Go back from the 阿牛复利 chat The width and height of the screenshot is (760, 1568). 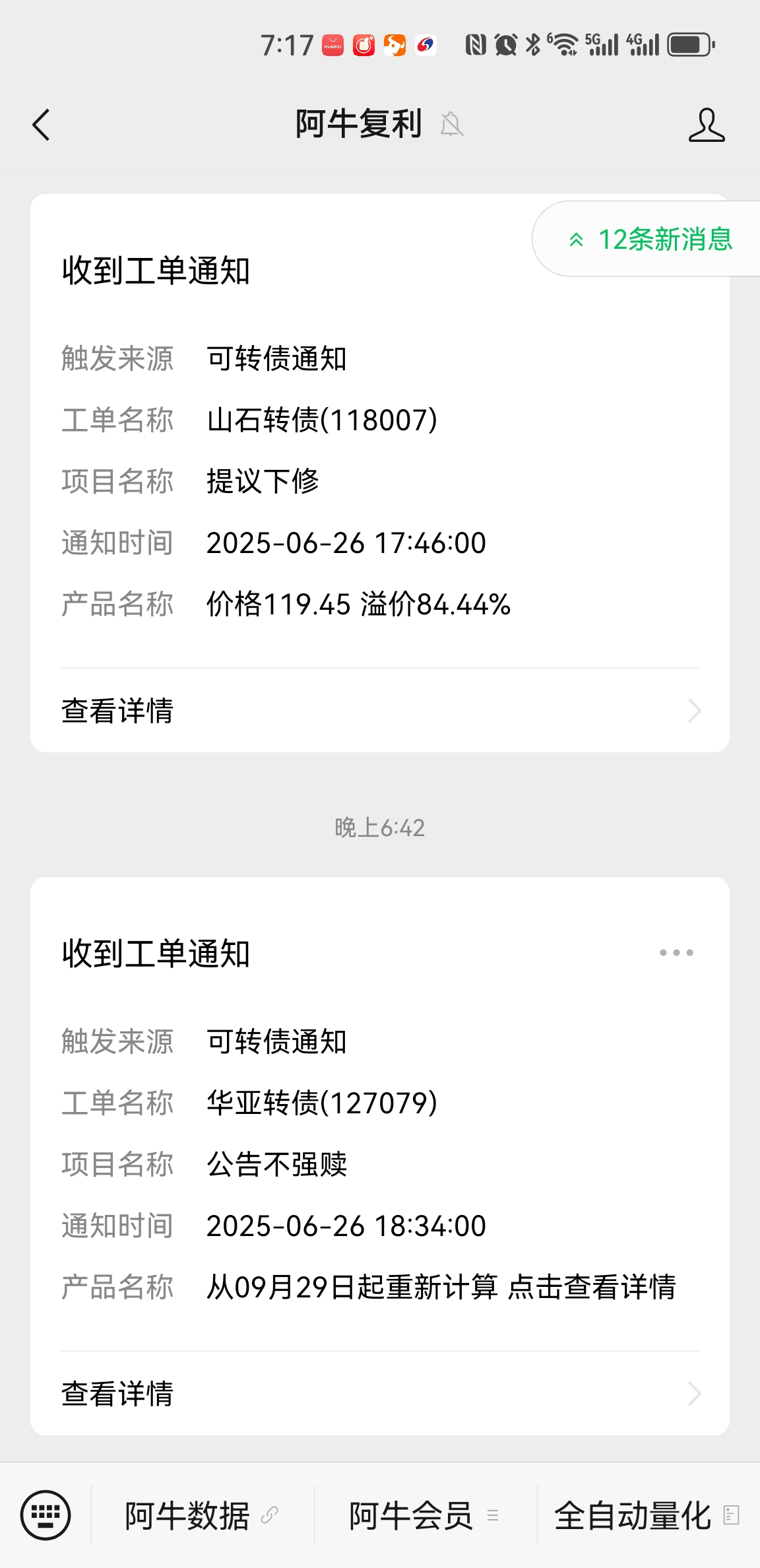click(42, 125)
